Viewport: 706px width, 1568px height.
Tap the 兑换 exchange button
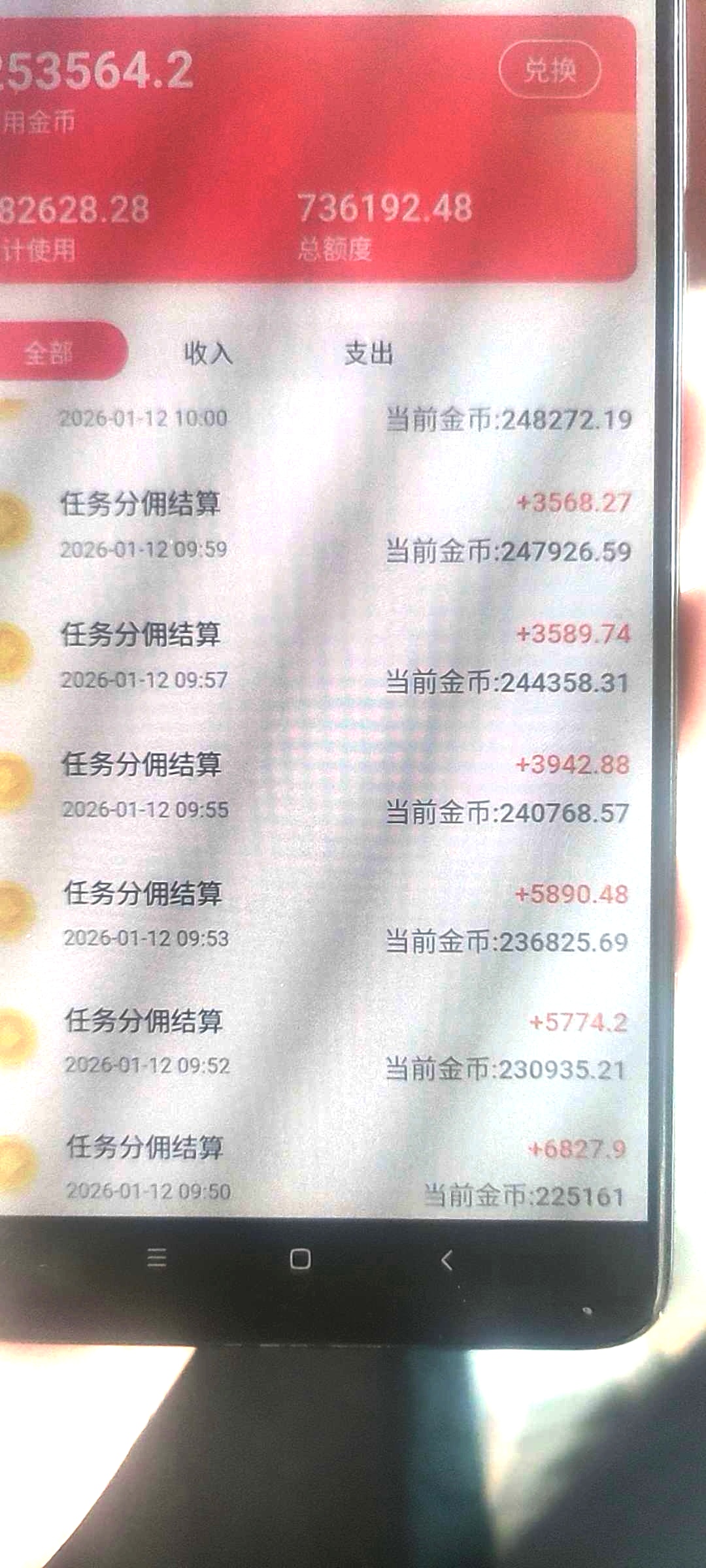(x=549, y=69)
